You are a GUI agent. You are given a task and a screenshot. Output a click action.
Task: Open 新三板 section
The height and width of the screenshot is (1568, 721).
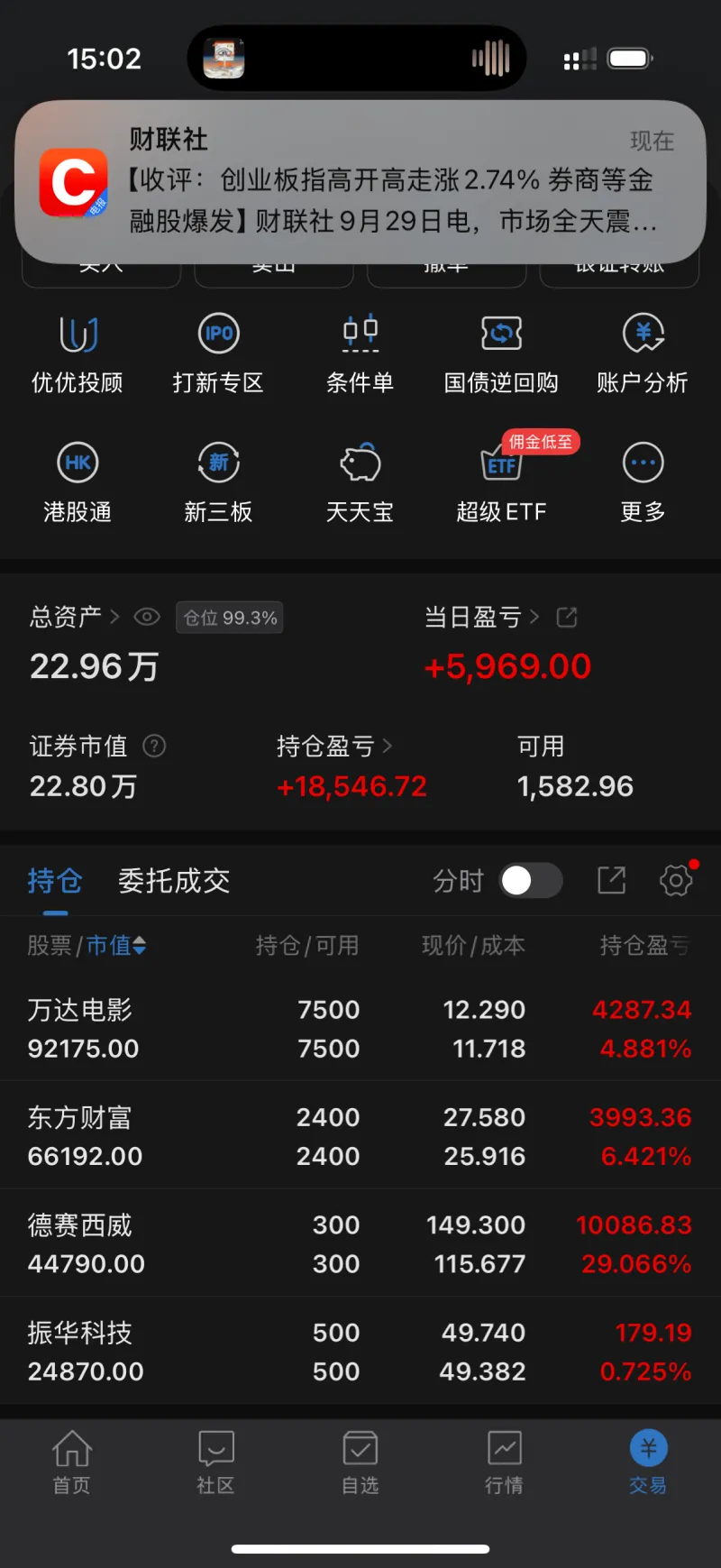pyautogui.click(x=218, y=482)
